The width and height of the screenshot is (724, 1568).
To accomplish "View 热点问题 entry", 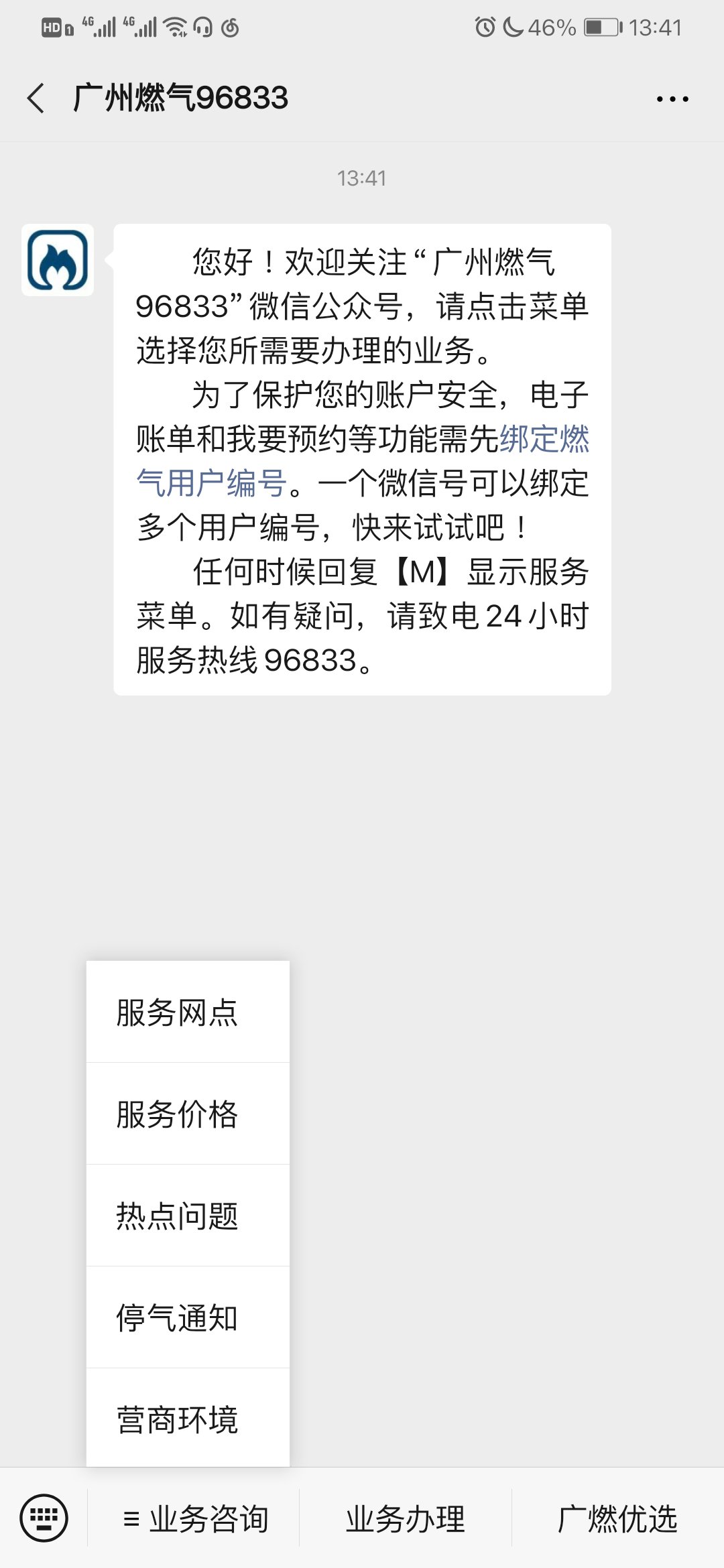I will tap(188, 1216).
